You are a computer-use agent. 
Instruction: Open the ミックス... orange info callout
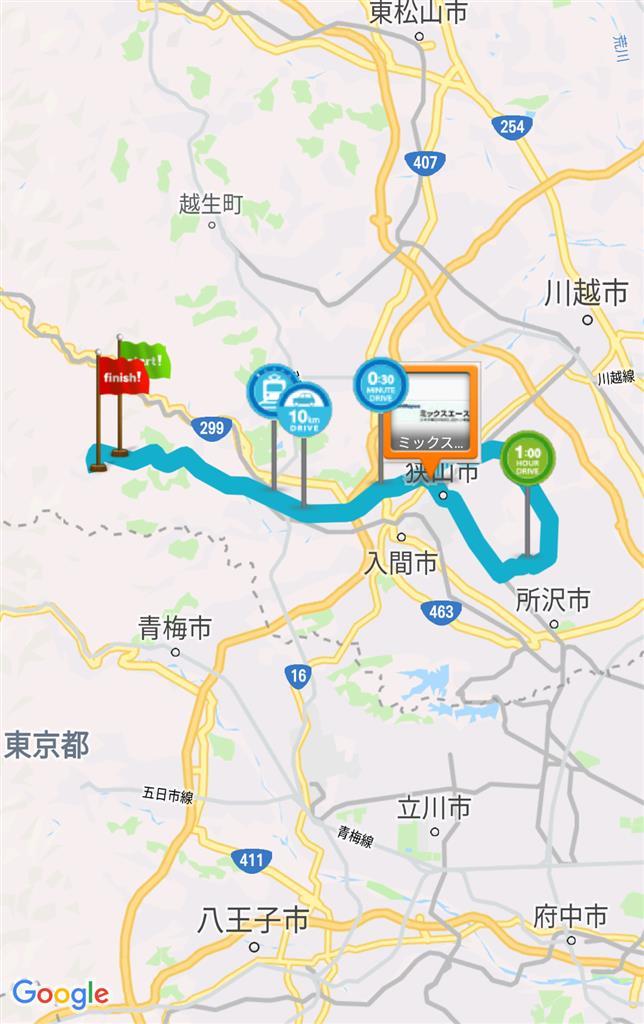431,410
